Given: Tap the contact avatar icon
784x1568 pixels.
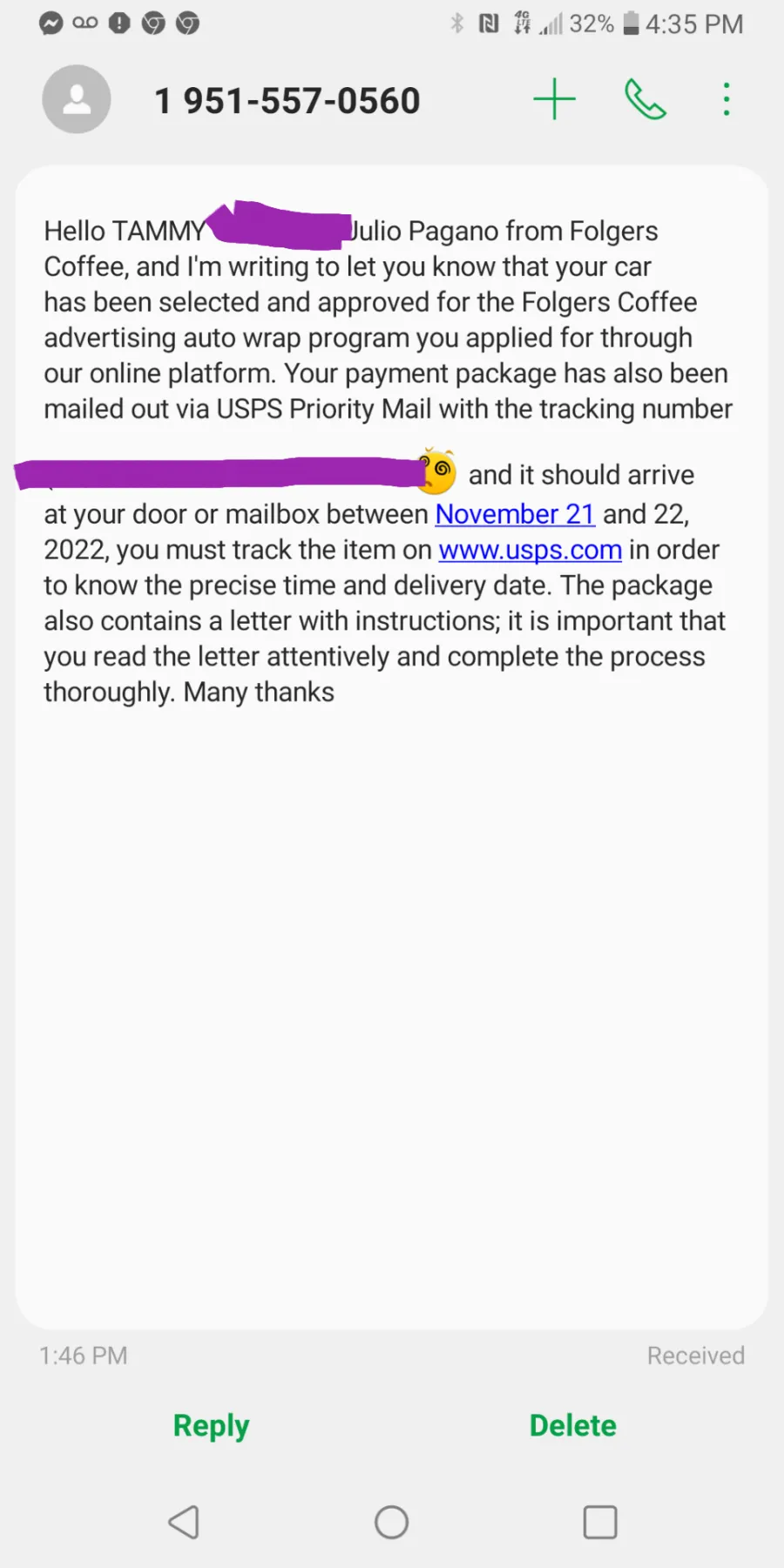Looking at the screenshot, I should click(77, 99).
